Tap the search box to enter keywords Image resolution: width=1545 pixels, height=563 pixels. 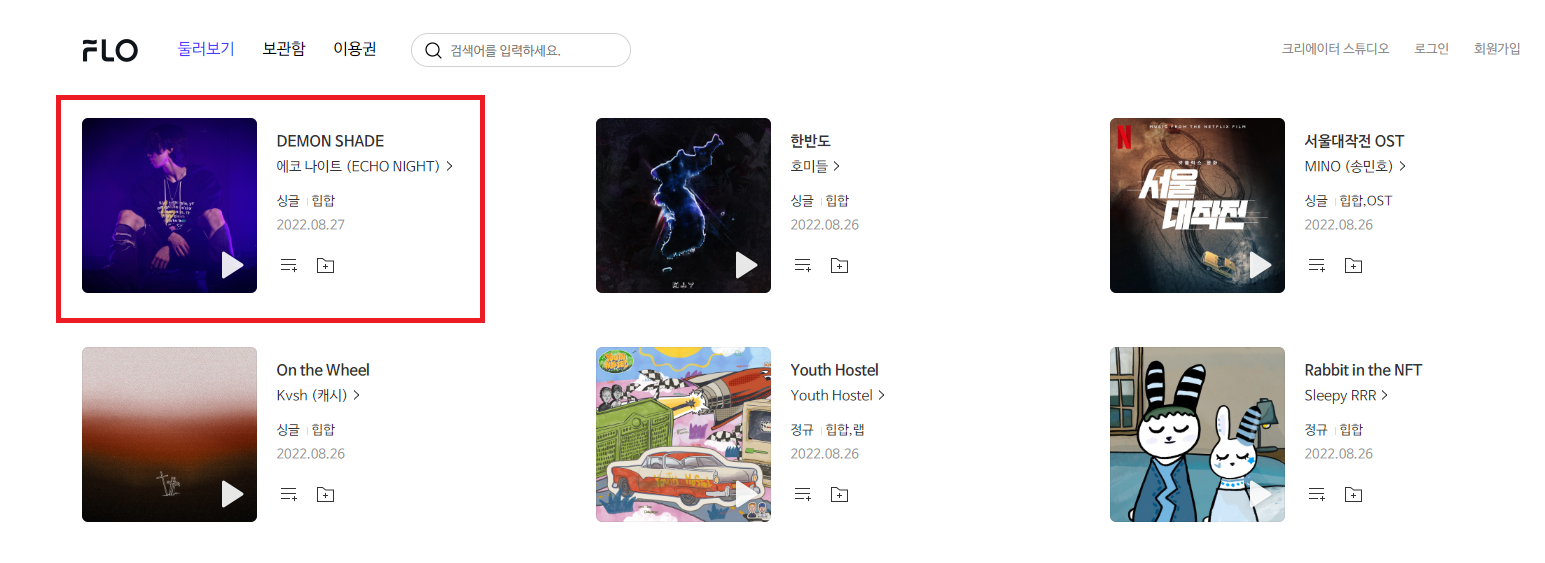tap(530, 50)
